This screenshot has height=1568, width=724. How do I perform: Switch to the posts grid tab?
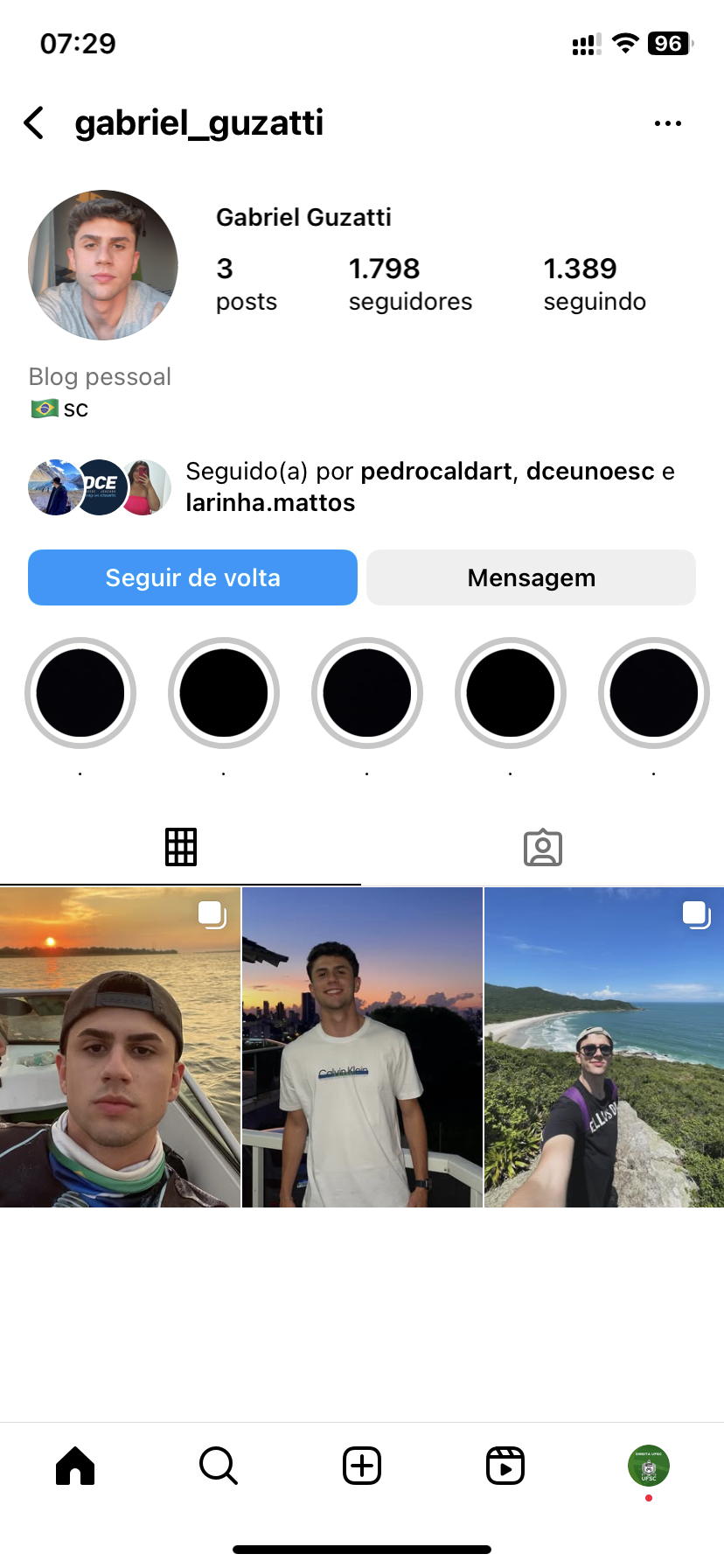pos(181,847)
